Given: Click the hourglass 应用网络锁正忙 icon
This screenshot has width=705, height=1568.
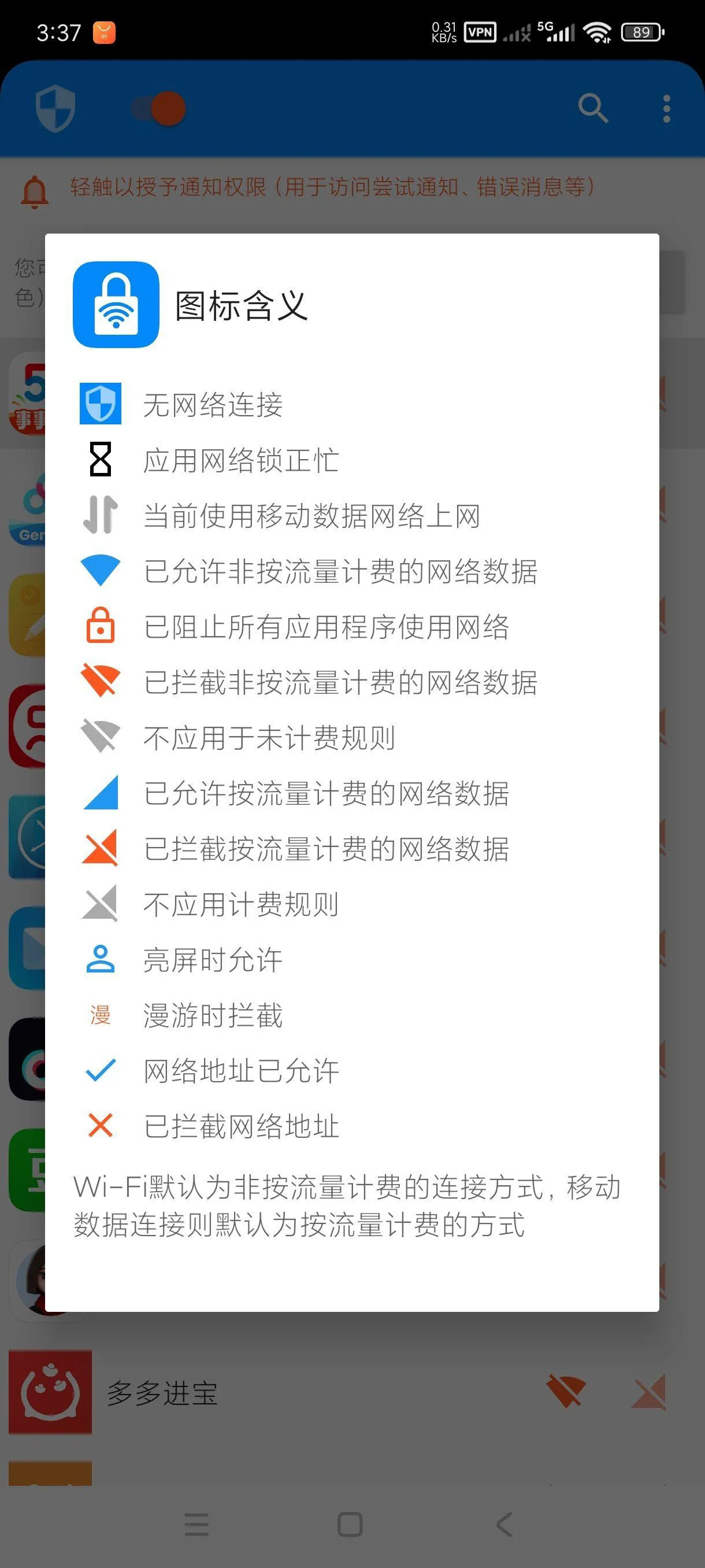Looking at the screenshot, I should tap(100, 460).
